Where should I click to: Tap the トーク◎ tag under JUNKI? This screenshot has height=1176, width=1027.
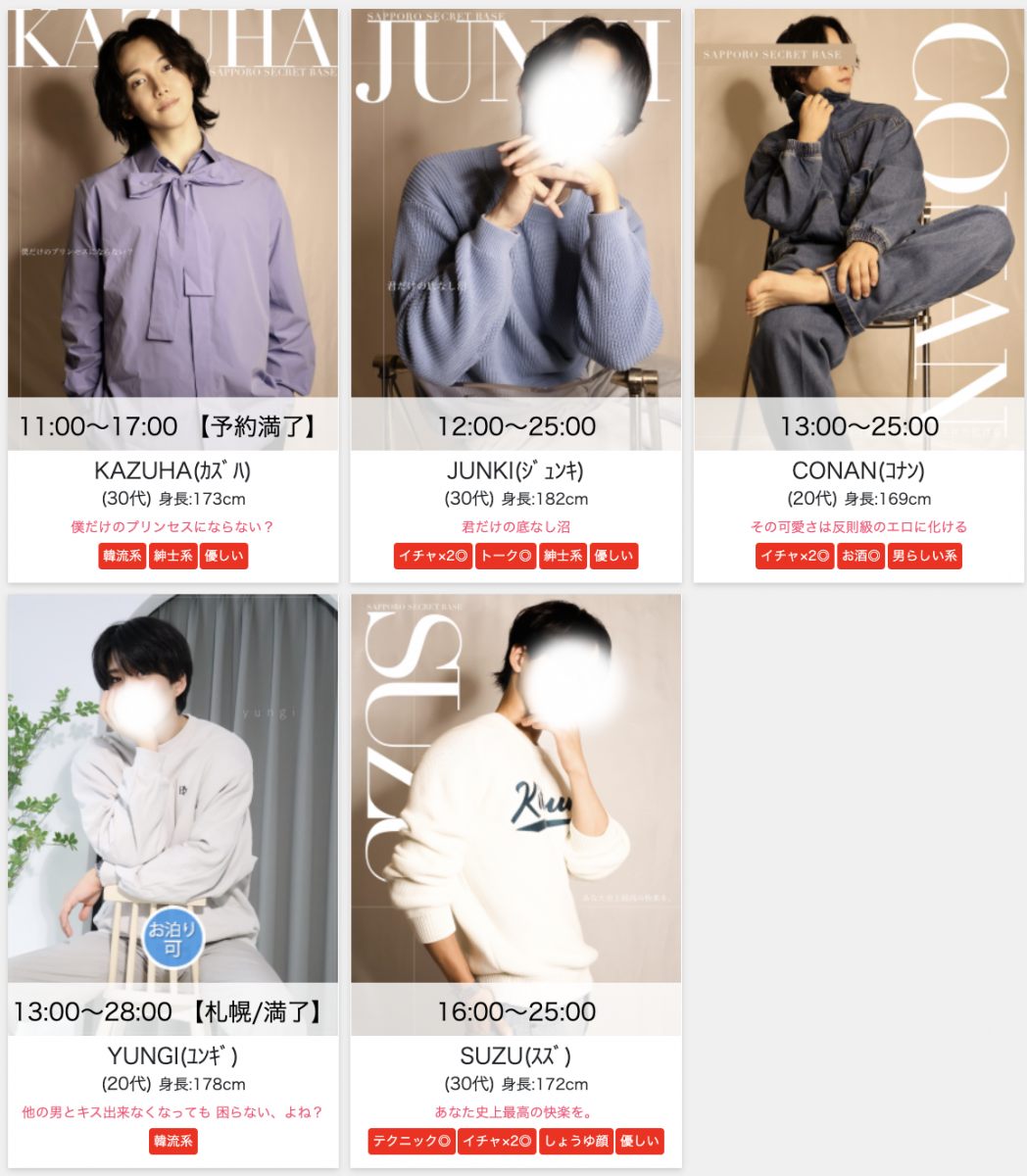[x=506, y=557]
